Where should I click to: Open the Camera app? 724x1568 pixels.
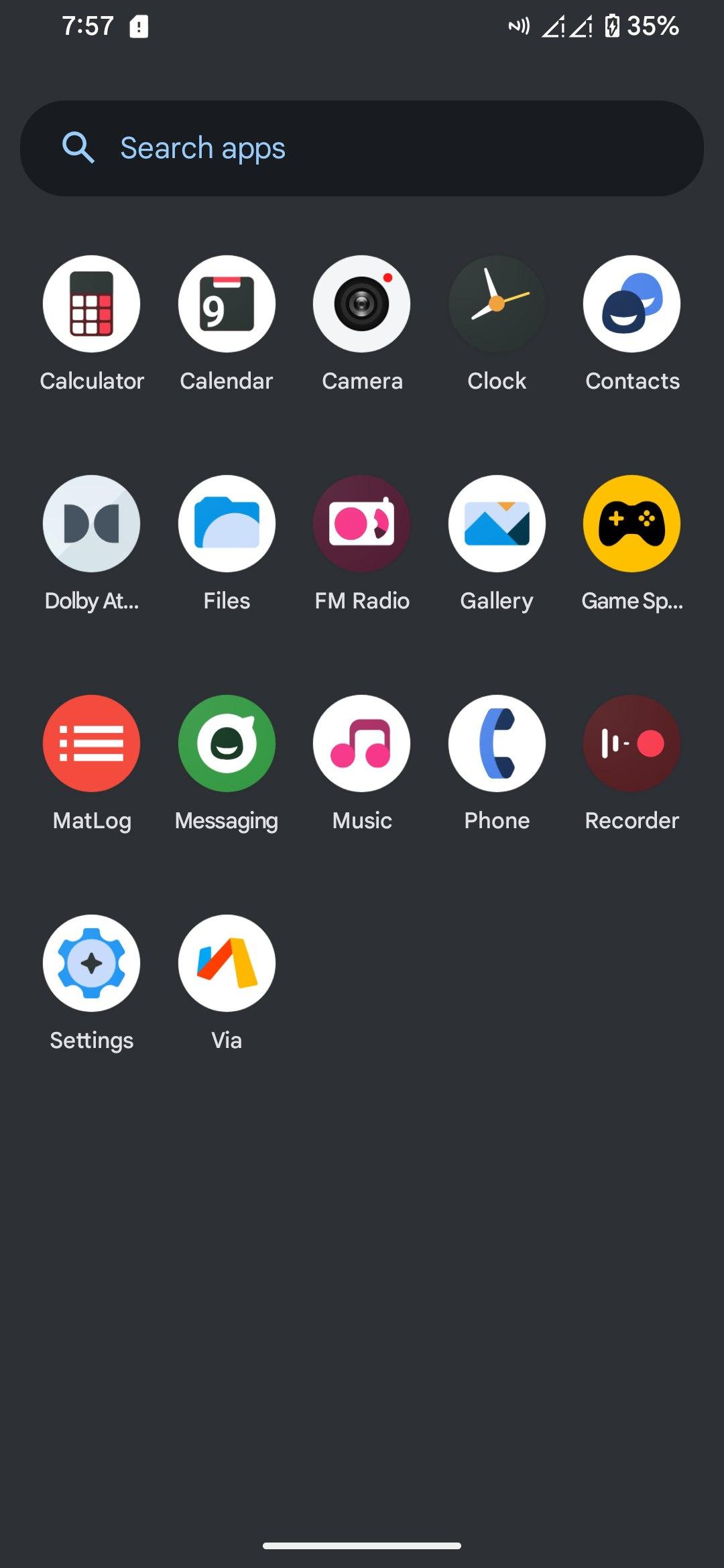tap(362, 304)
